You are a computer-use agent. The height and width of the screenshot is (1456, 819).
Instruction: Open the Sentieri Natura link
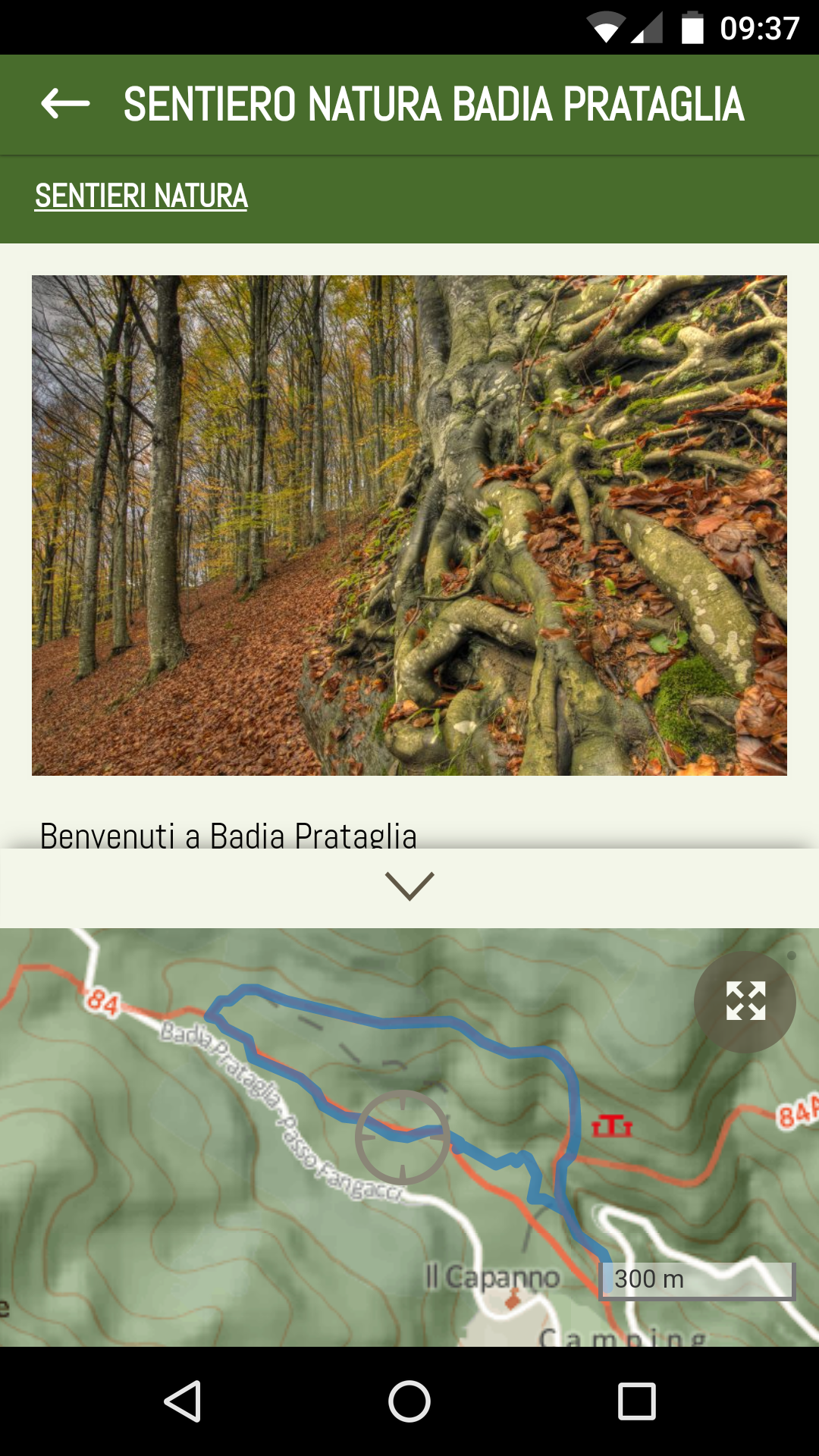click(x=141, y=196)
